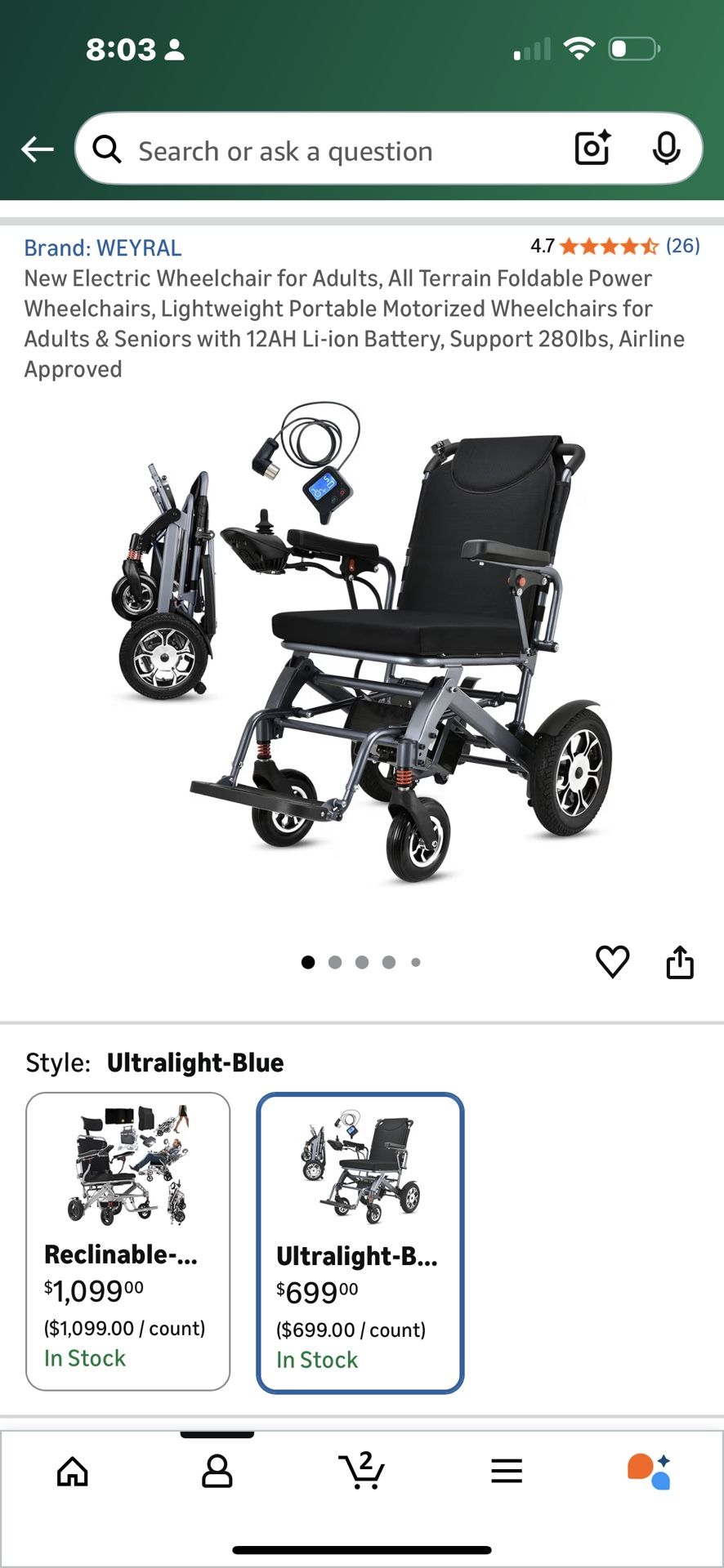Navigate back with the arrow

point(36,149)
